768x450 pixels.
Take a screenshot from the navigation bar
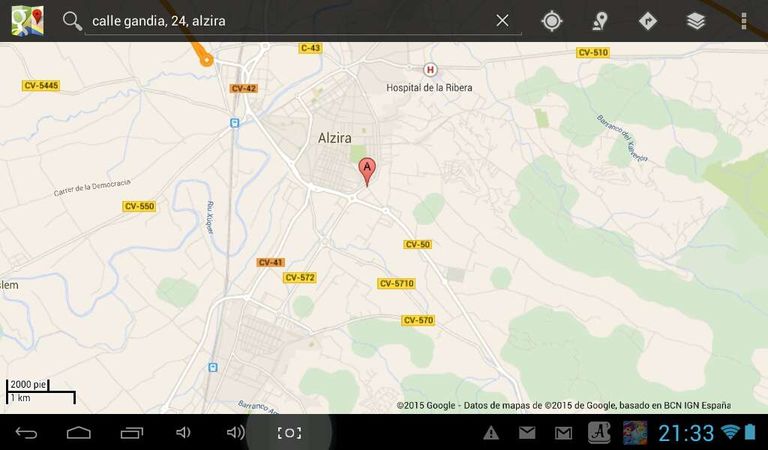pos(289,432)
